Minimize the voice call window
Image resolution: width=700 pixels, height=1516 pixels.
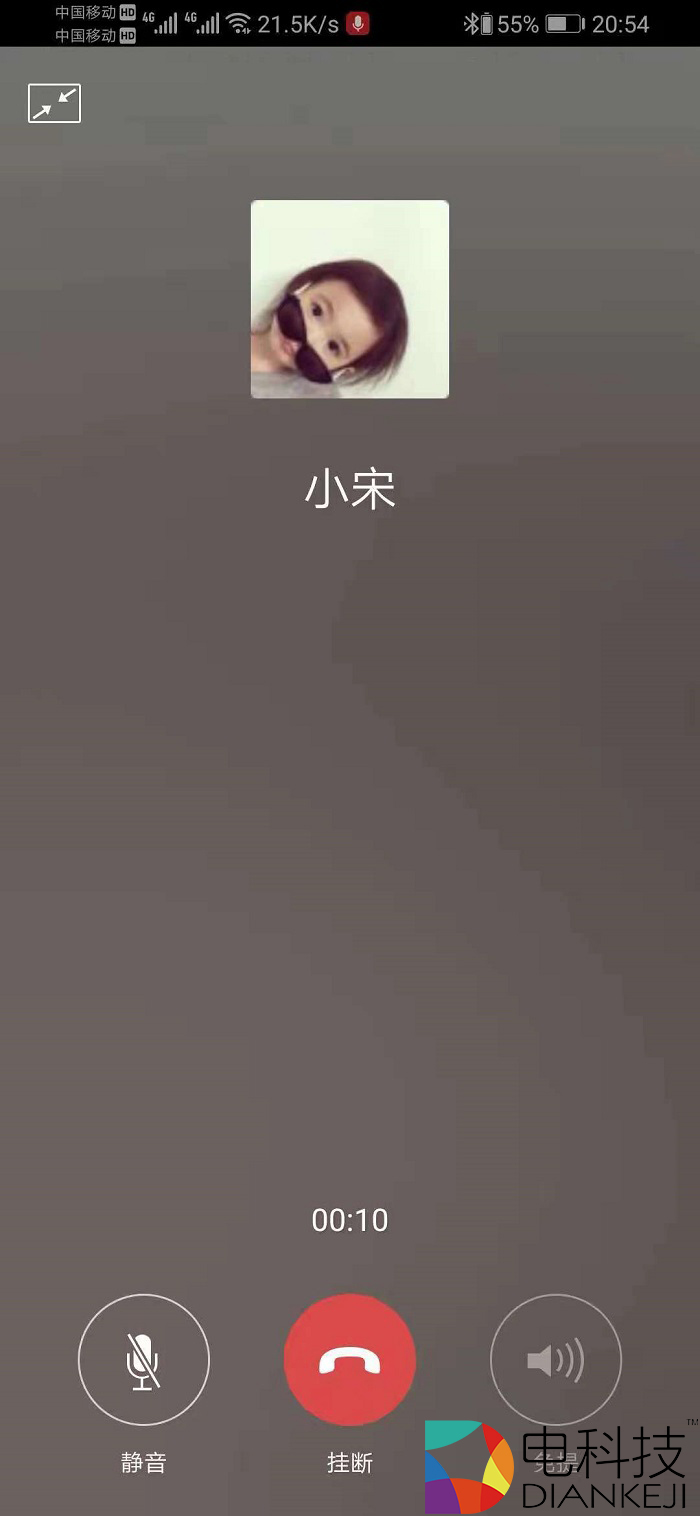pyautogui.click(x=54, y=104)
